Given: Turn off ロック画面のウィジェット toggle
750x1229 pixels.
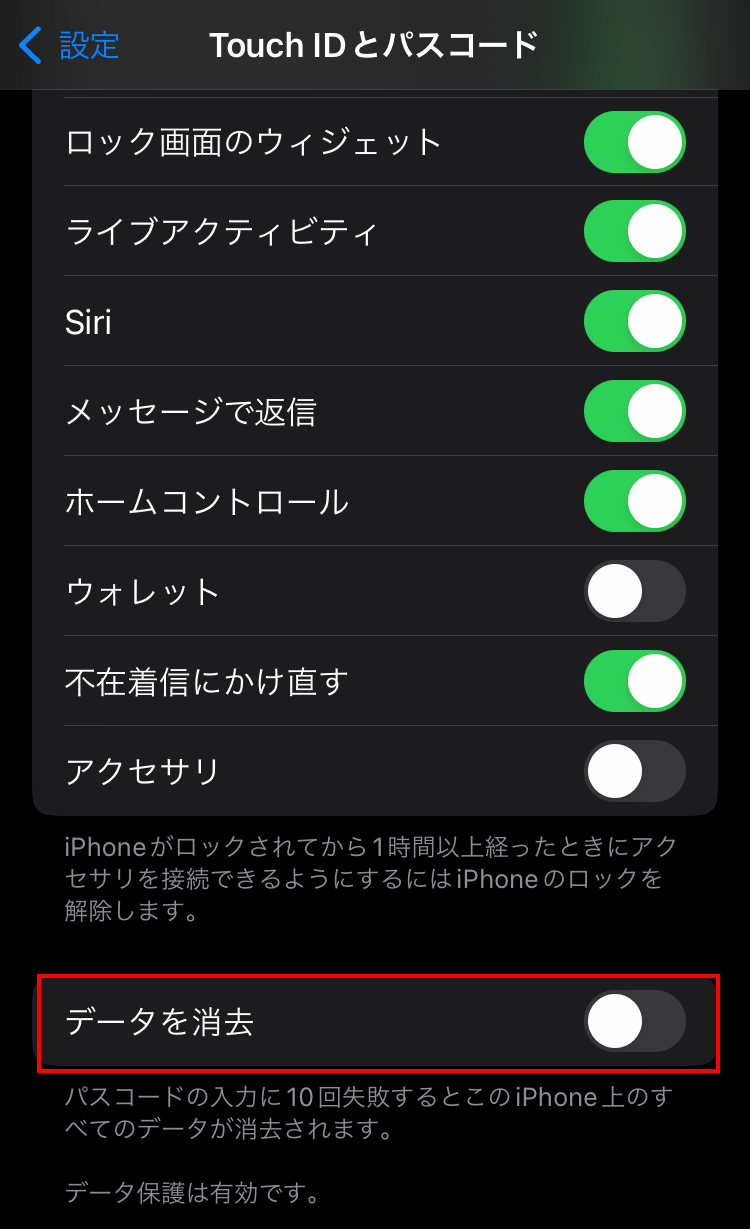Looking at the screenshot, I should point(635,142).
